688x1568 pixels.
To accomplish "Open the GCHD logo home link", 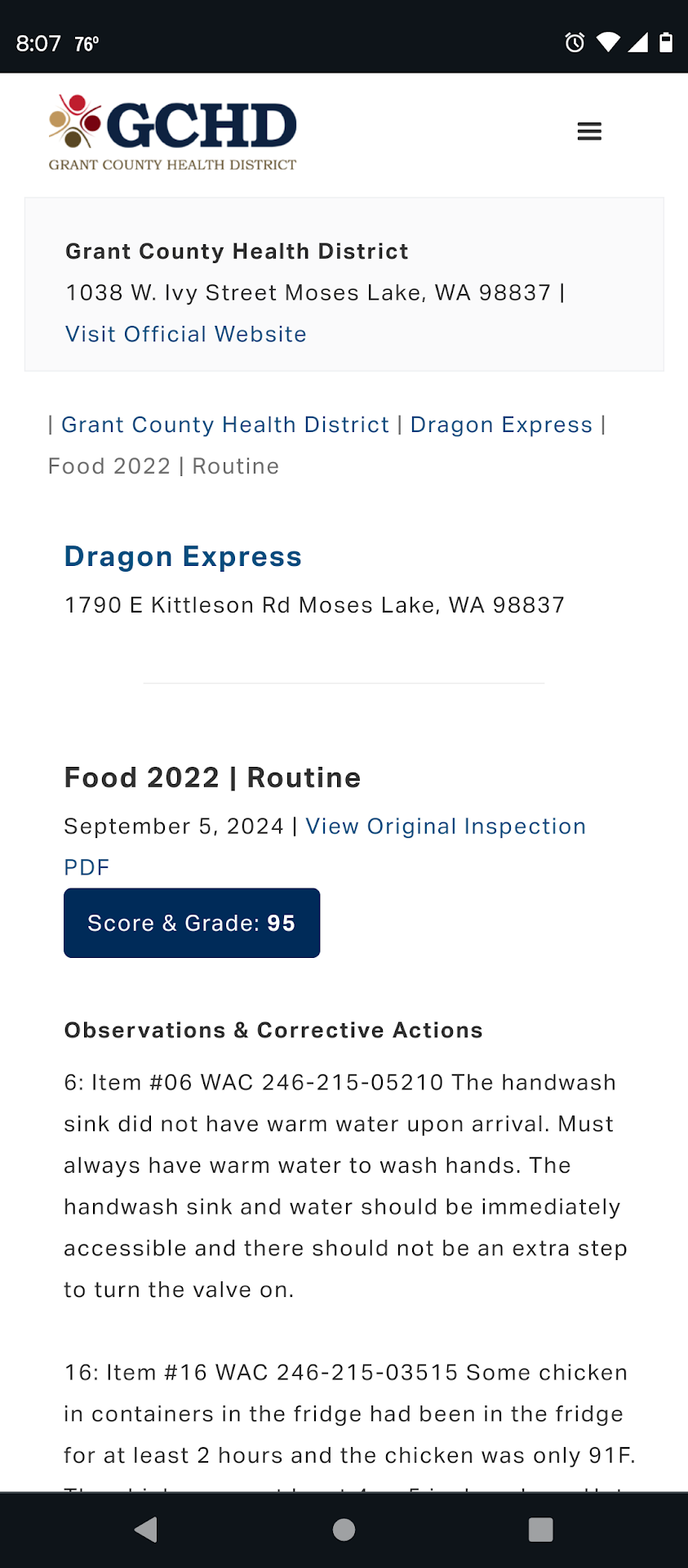I will [x=173, y=132].
